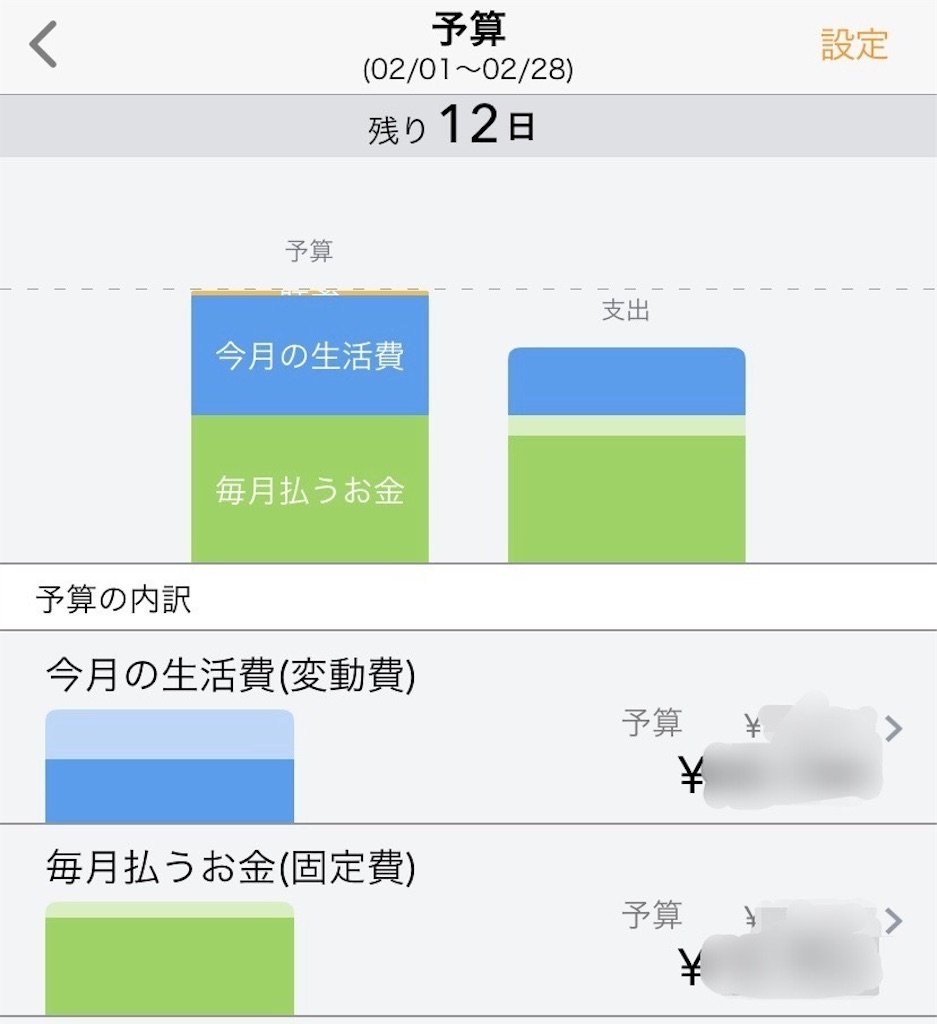This screenshot has width=937, height=1024.
Task: Click the light green segment in the 支出 bar
Action: point(627,428)
